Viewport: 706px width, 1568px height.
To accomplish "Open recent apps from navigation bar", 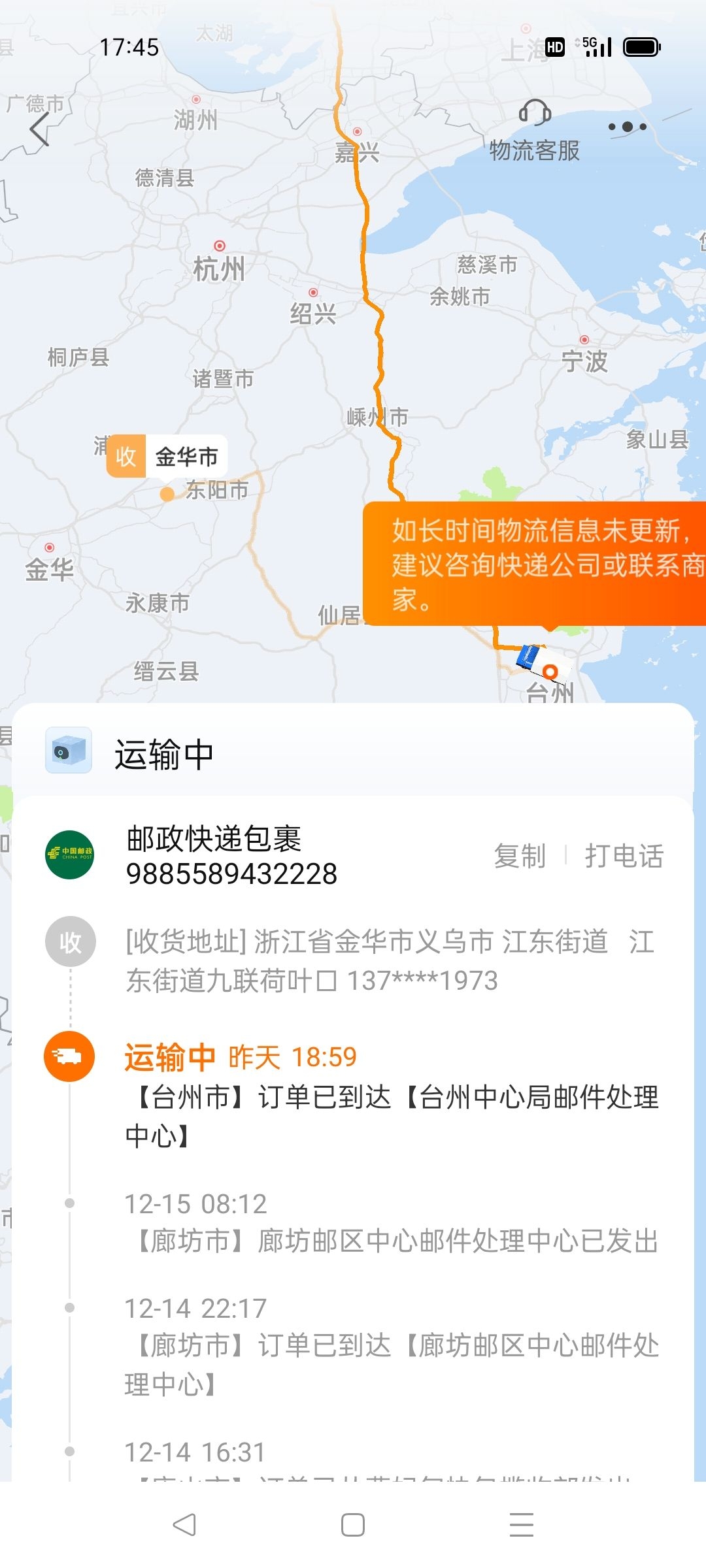I will coord(521,1525).
